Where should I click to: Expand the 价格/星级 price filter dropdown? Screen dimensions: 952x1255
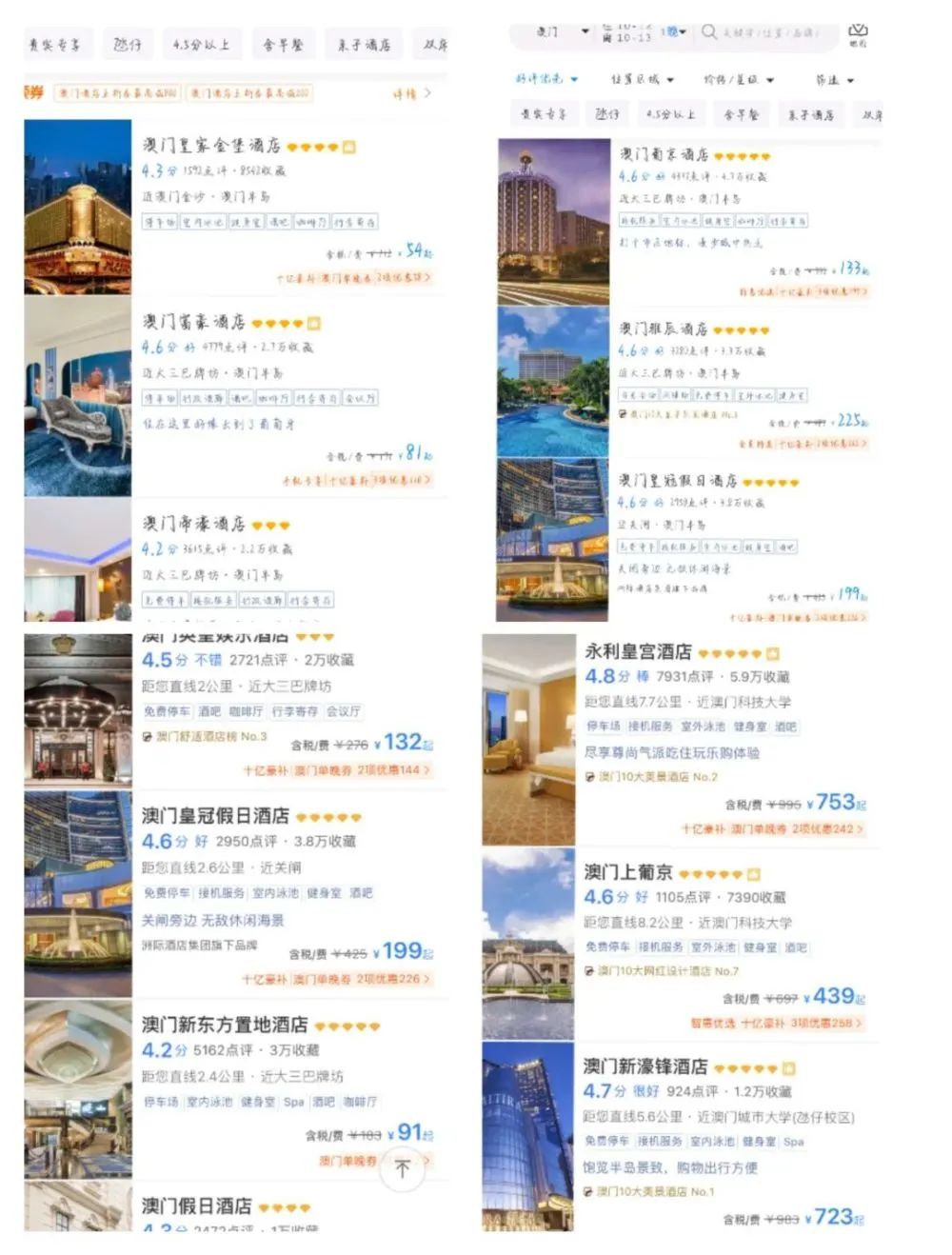(x=738, y=79)
